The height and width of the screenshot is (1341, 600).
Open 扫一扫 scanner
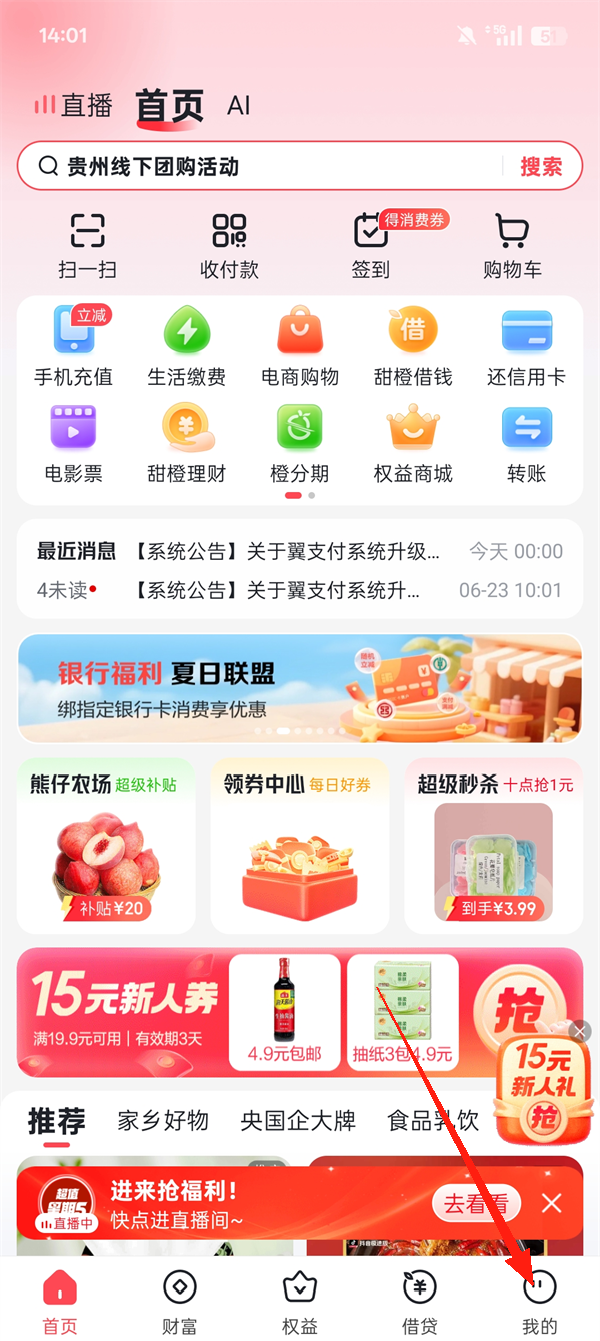pos(88,245)
